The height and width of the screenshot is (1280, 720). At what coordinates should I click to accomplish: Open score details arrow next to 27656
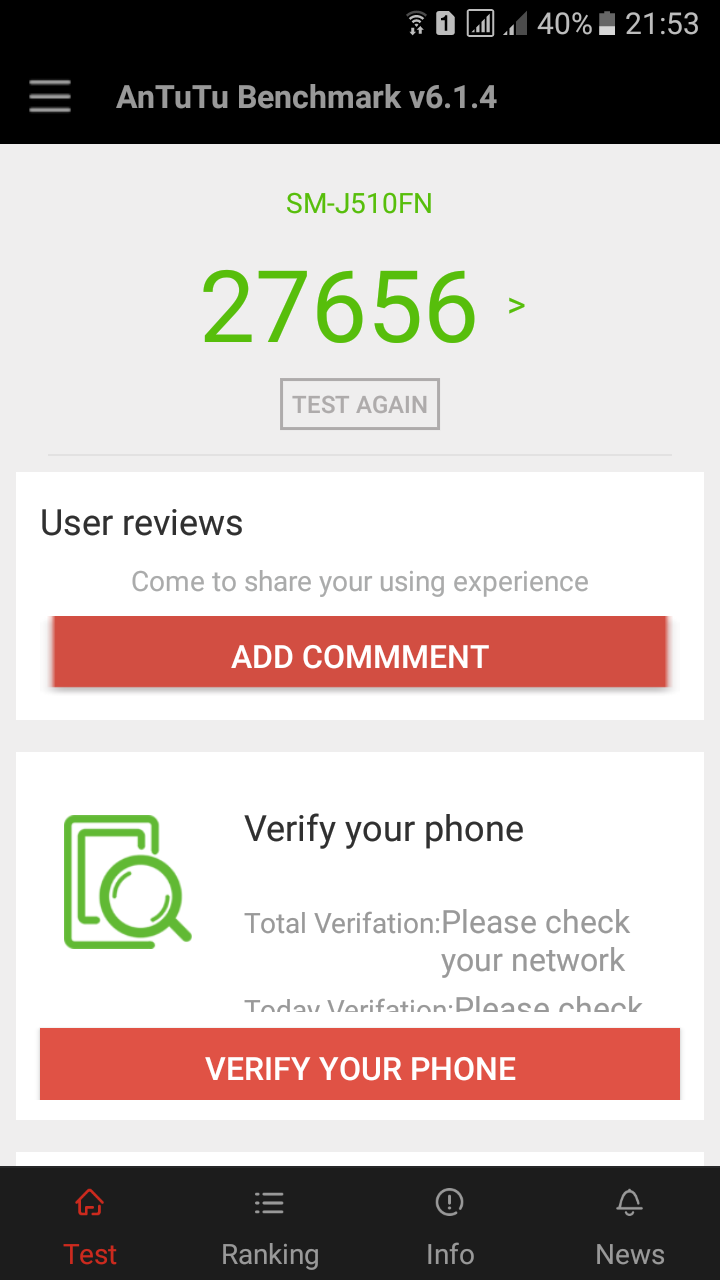point(517,305)
